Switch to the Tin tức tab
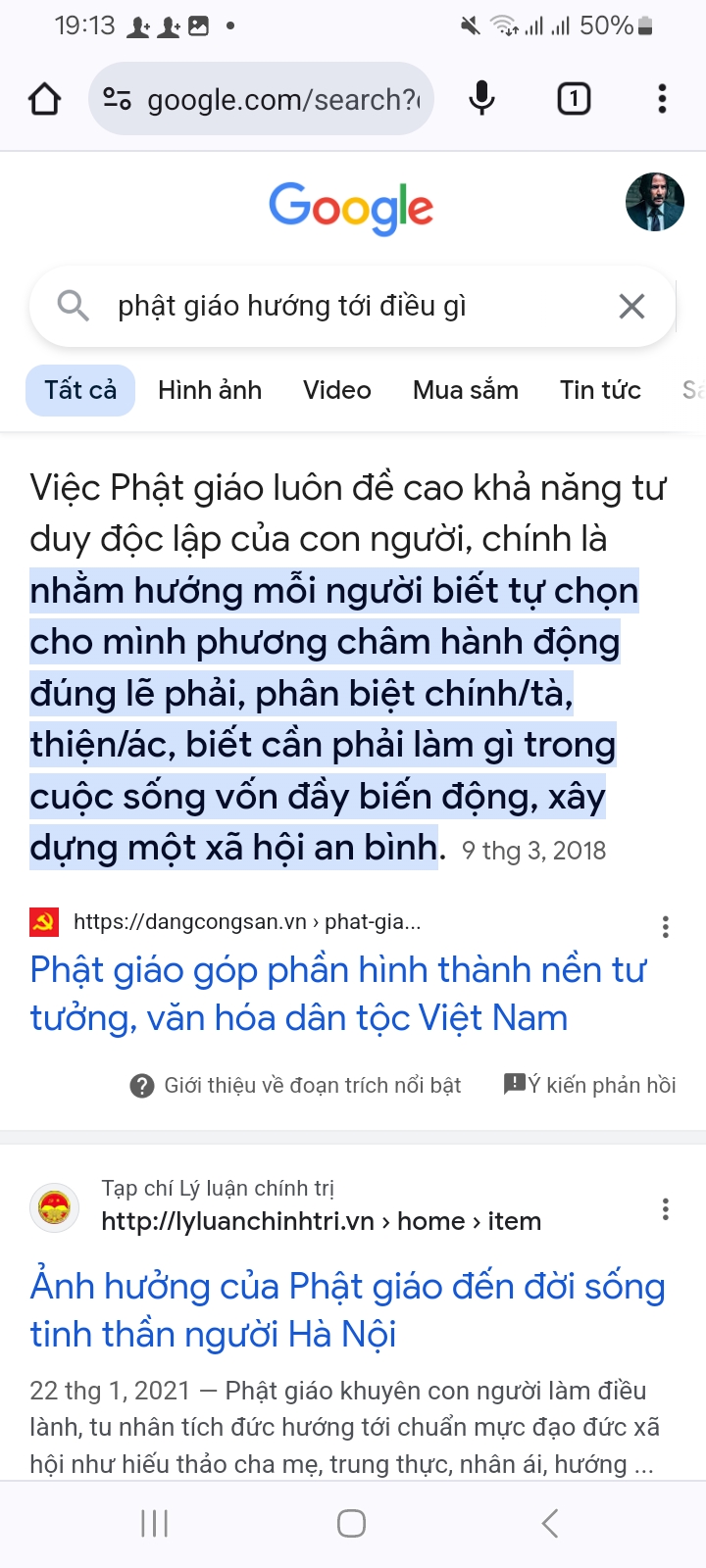 click(600, 390)
